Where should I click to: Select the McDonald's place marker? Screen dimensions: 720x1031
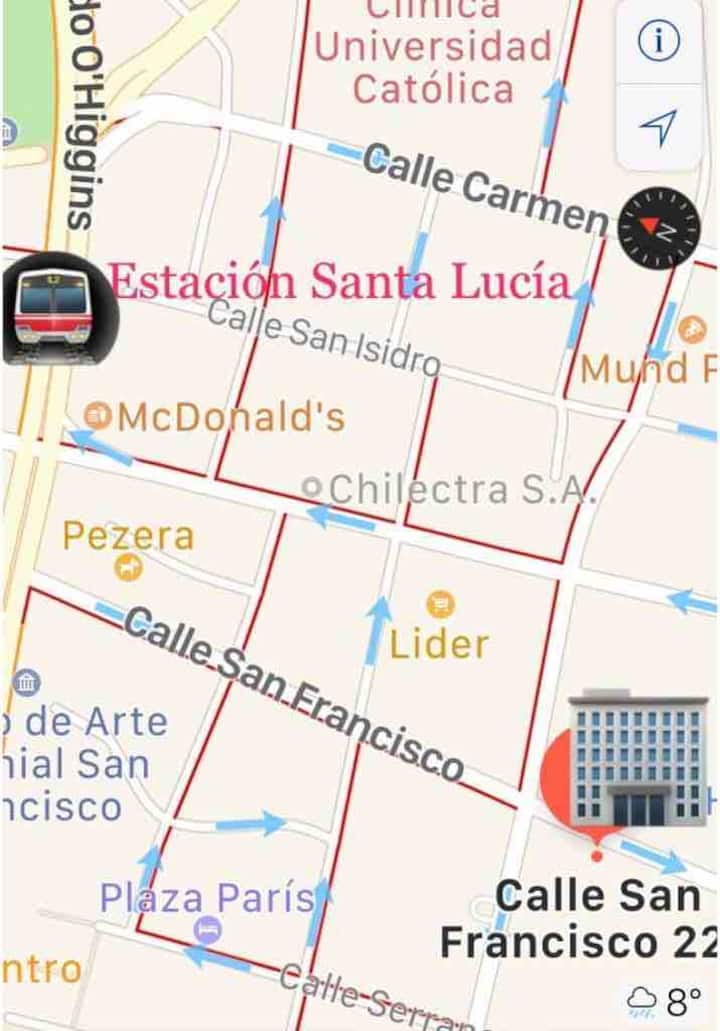pyautogui.click(x=97, y=416)
